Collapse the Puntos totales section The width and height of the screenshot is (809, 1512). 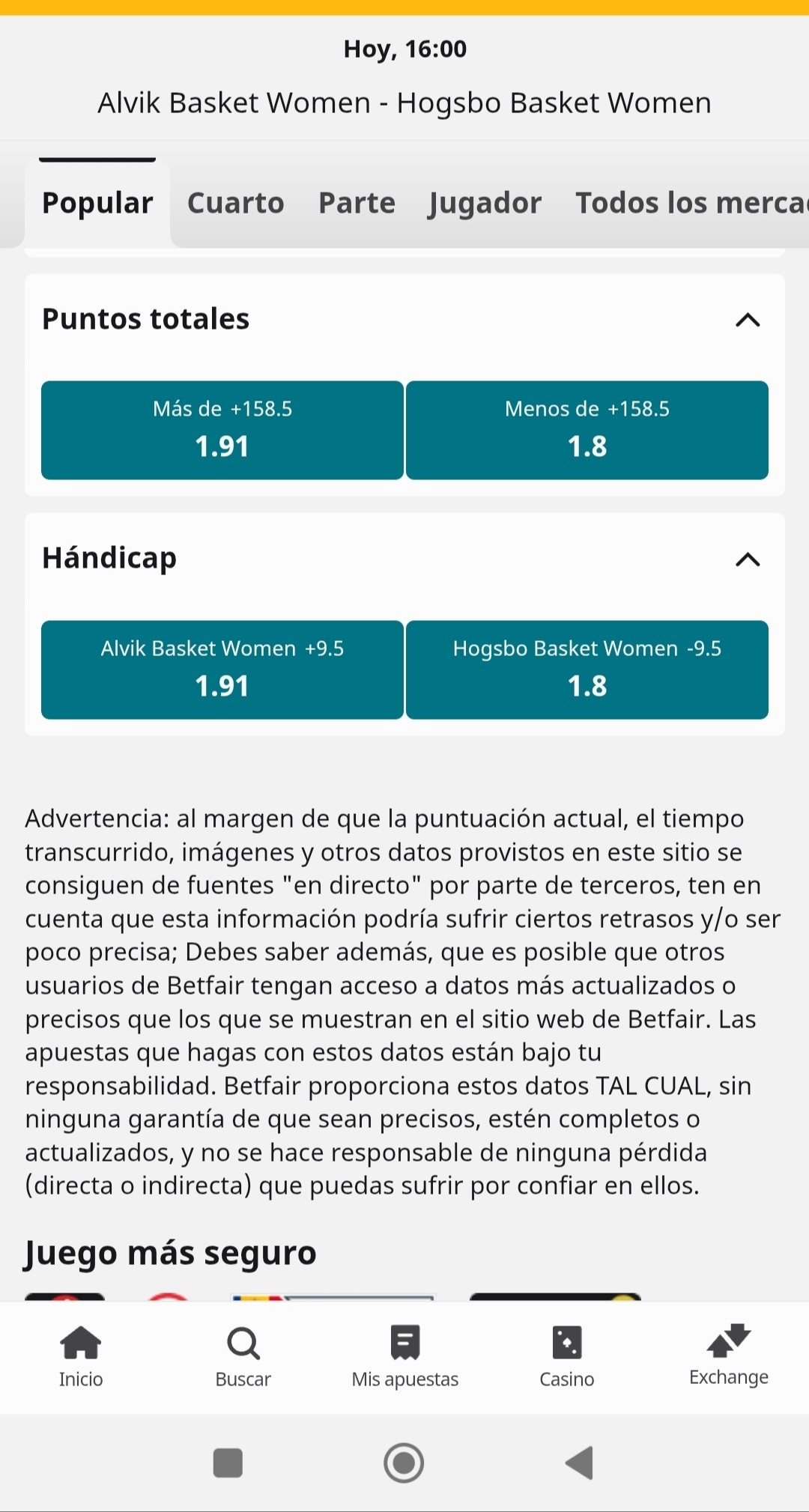click(x=748, y=321)
